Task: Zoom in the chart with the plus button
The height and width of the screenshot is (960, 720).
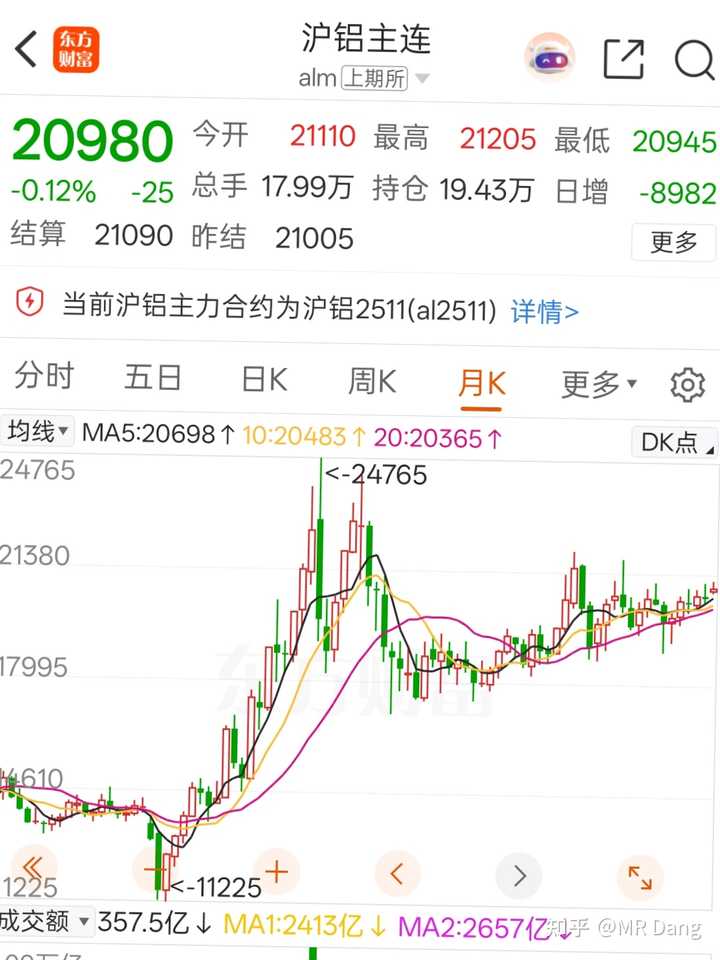Action: 276,872
